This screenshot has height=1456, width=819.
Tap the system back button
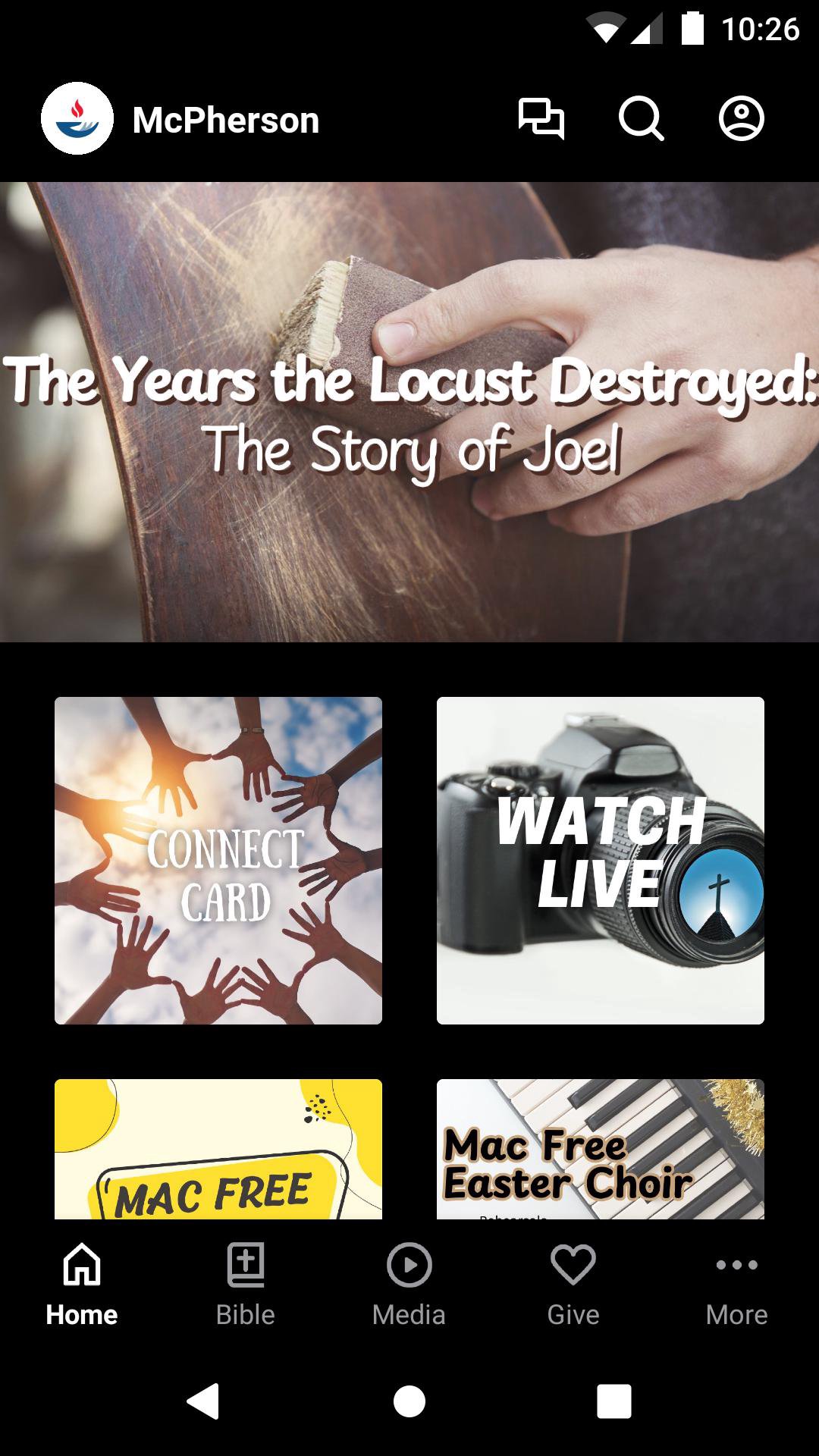(203, 1401)
